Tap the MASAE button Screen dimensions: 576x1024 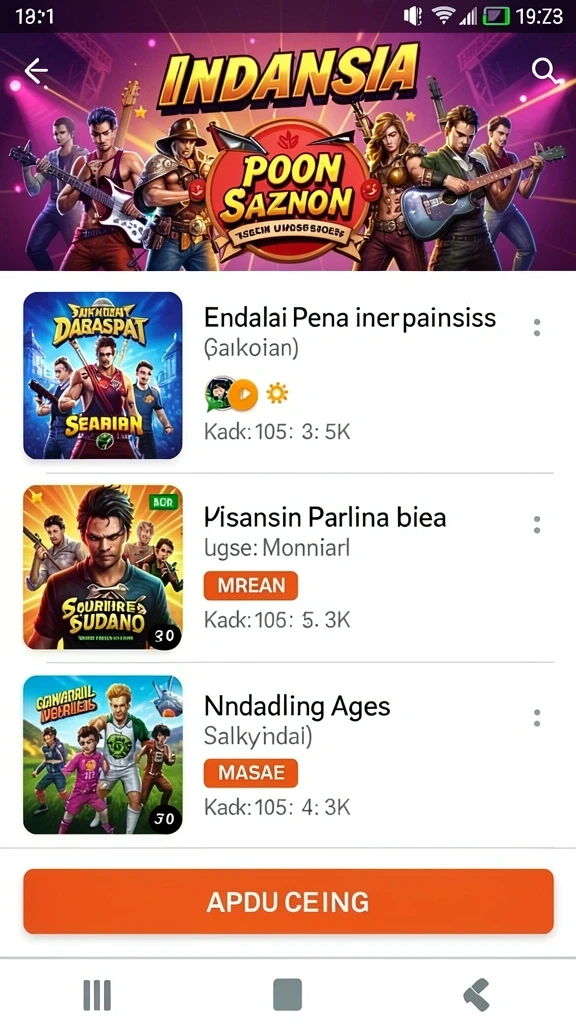pos(251,773)
